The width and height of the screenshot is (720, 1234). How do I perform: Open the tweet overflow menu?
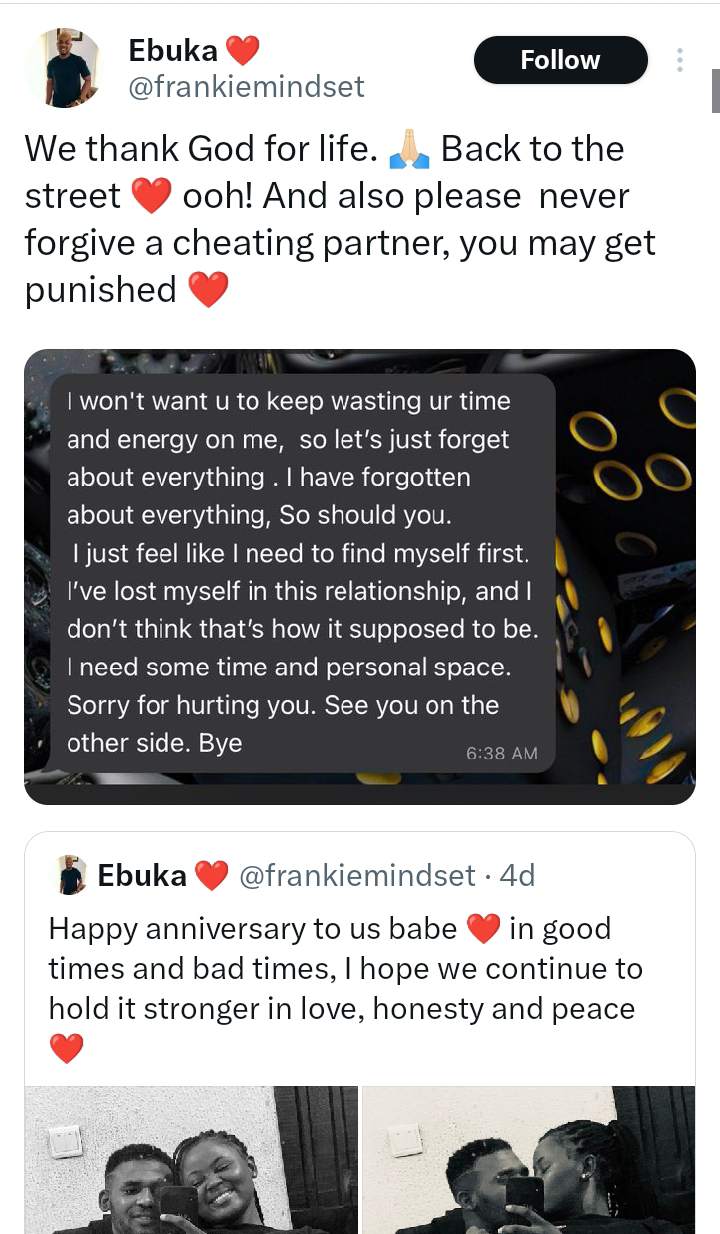pyautogui.click(x=680, y=60)
